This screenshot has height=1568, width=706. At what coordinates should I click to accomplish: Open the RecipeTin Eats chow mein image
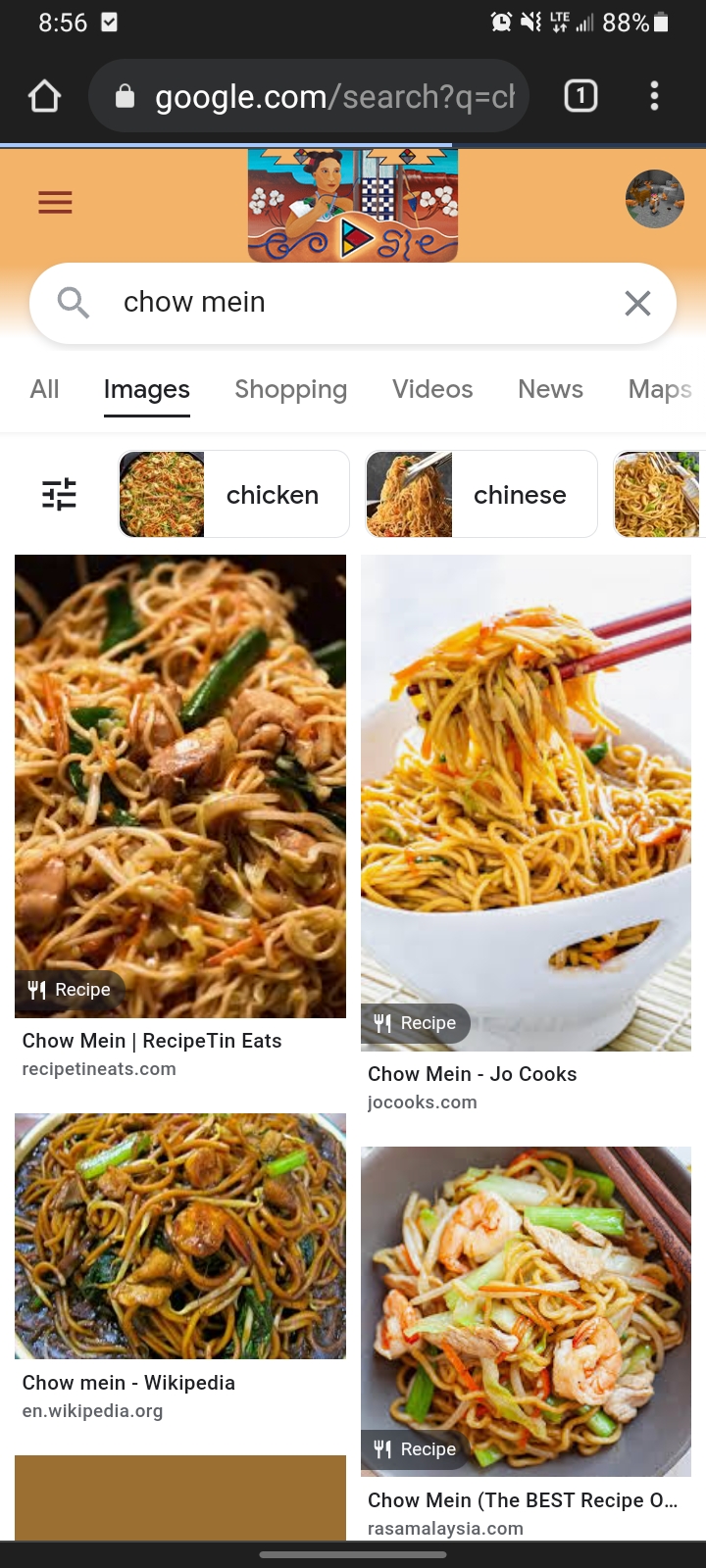point(180,786)
